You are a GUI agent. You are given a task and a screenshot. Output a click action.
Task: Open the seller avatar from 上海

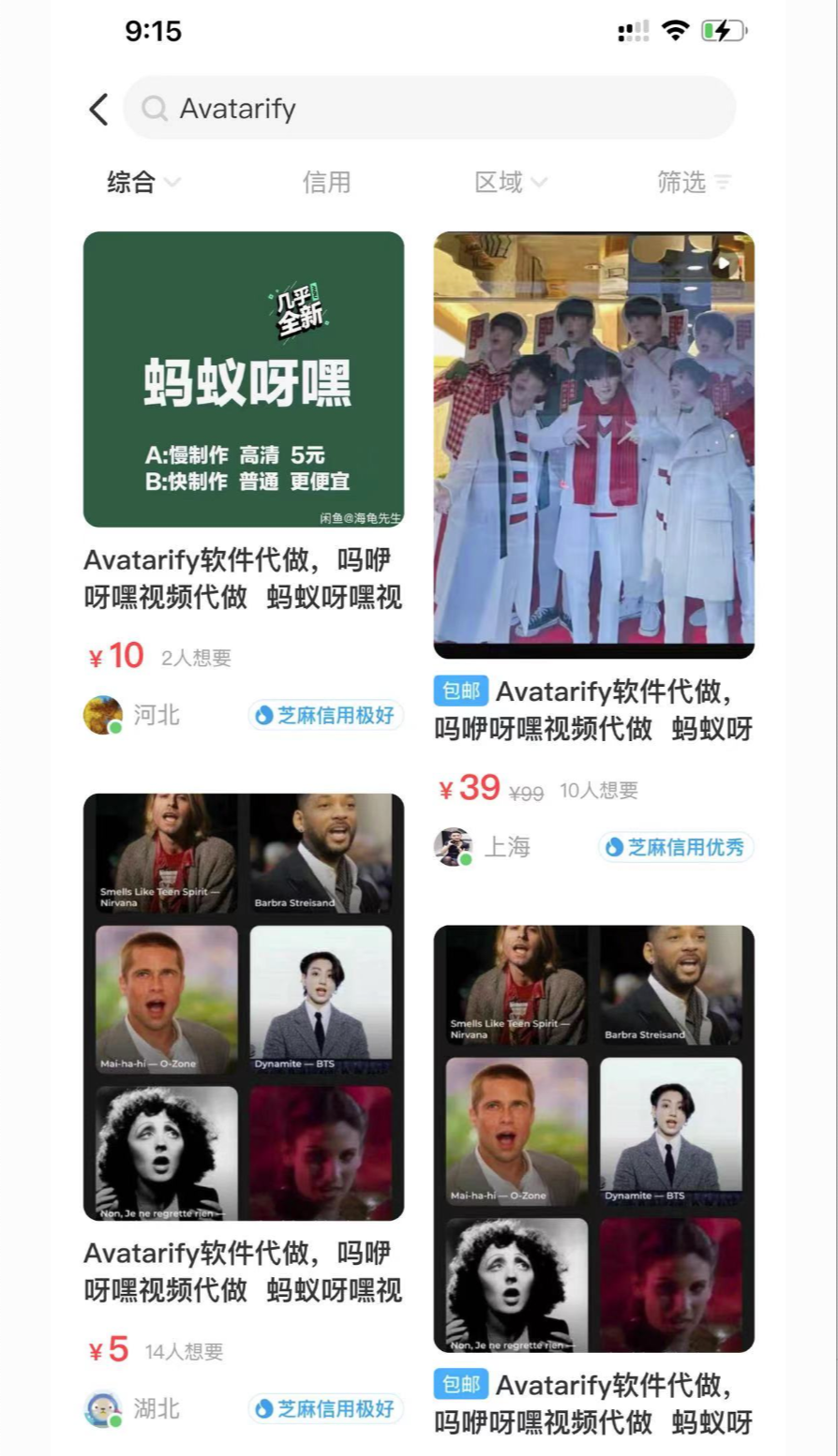pyautogui.click(x=453, y=847)
